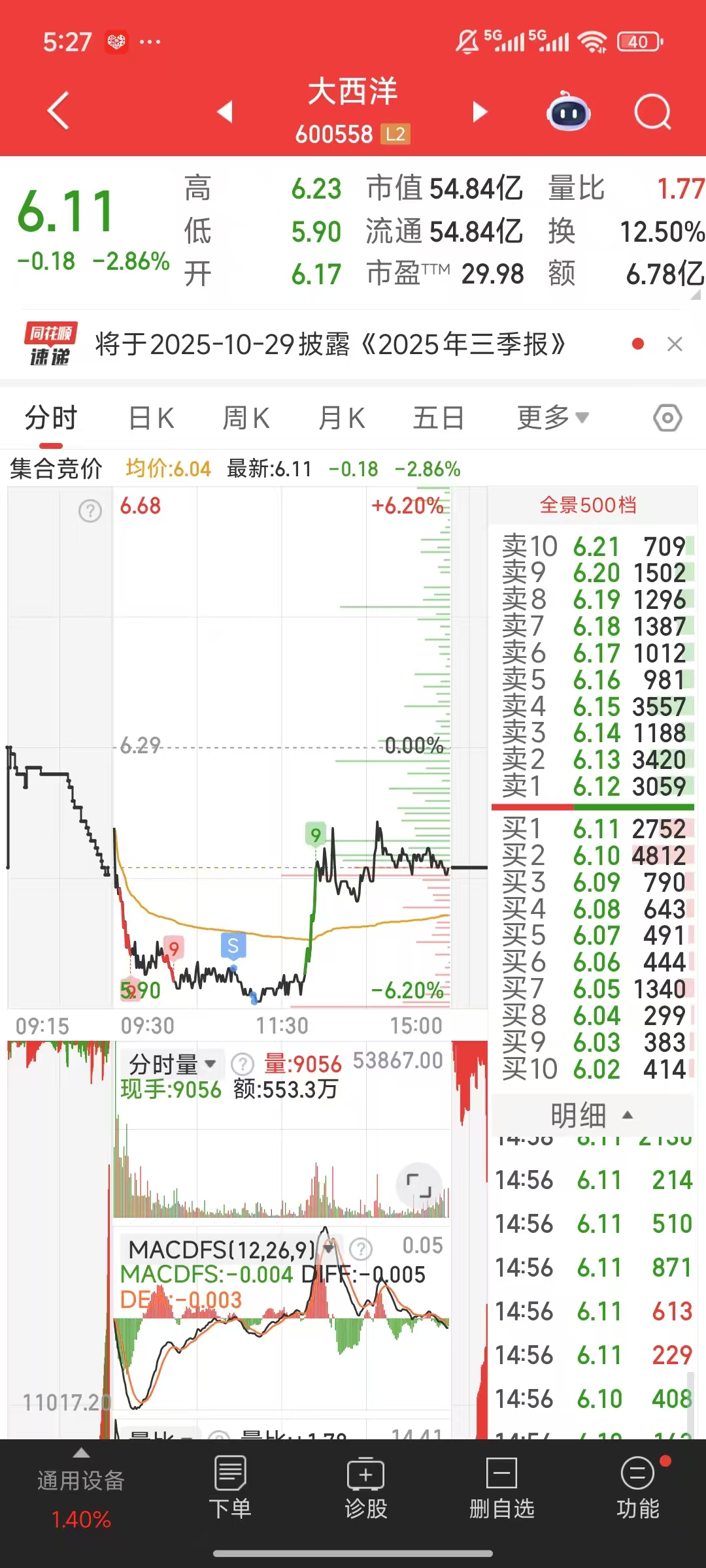
Task: Expand the 更多 chart period dropdown
Action: coord(552,418)
